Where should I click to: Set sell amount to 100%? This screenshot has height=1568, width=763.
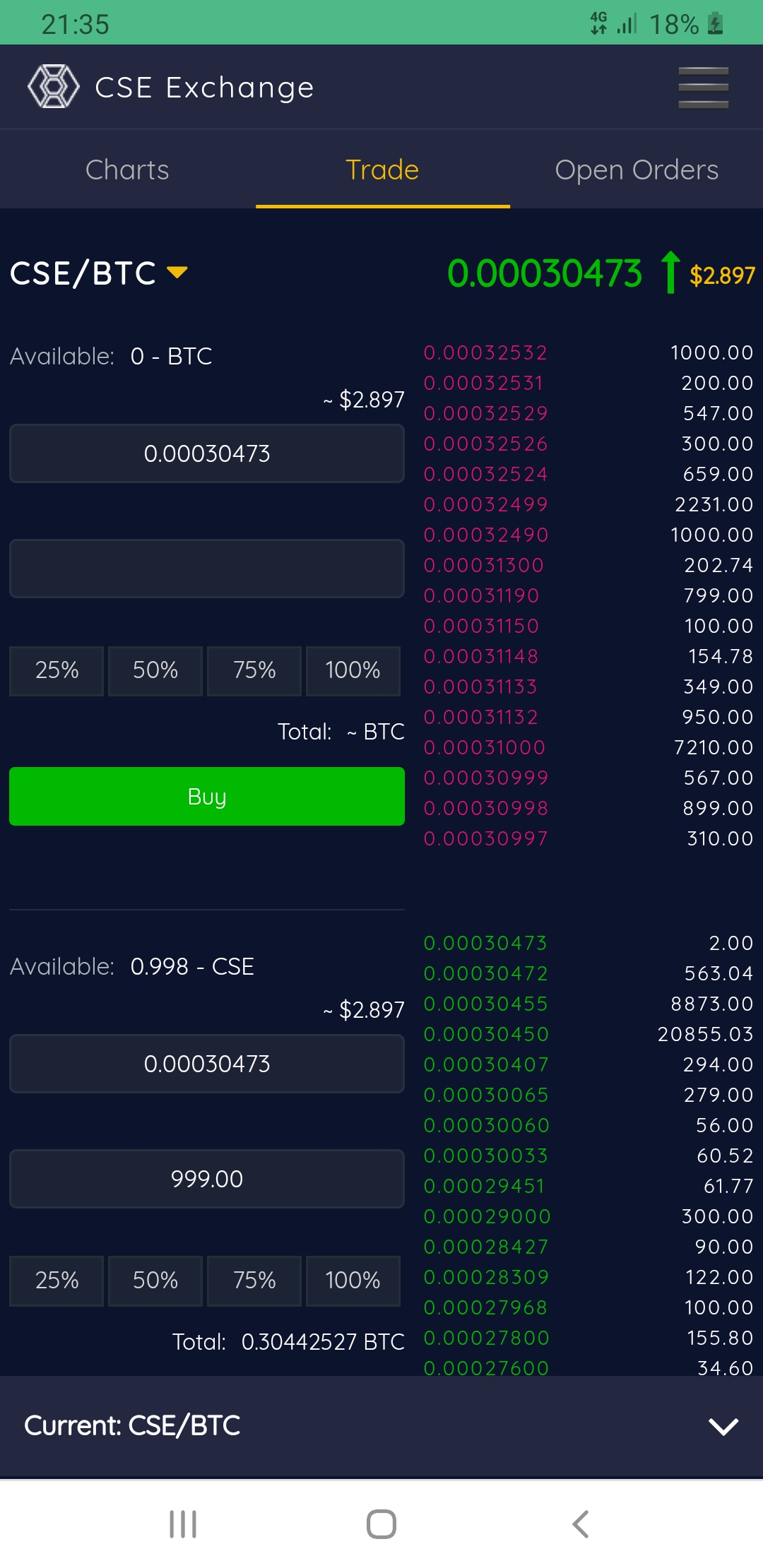click(x=353, y=1281)
